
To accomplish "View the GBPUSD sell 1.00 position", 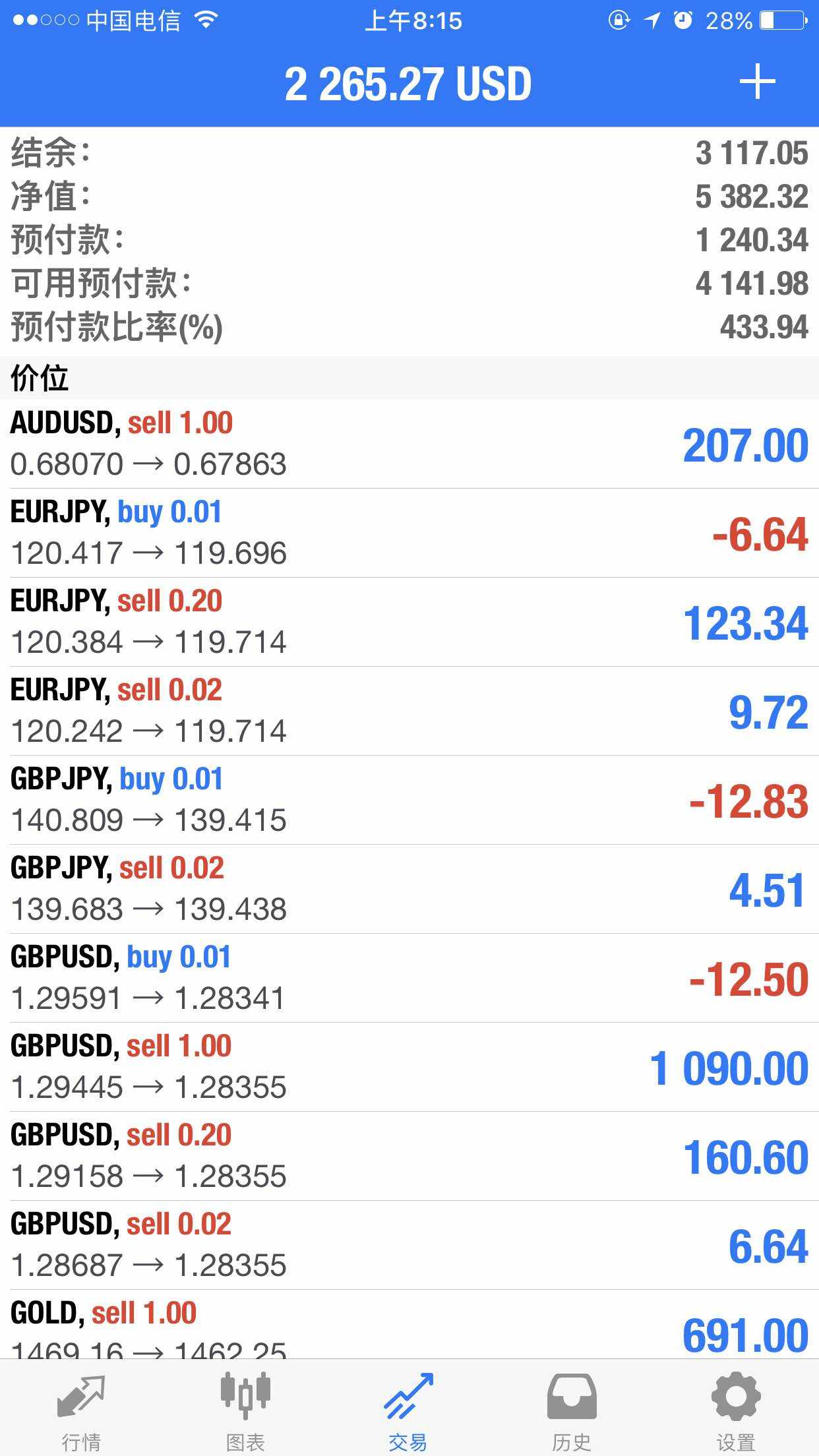I will (409, 1067).
